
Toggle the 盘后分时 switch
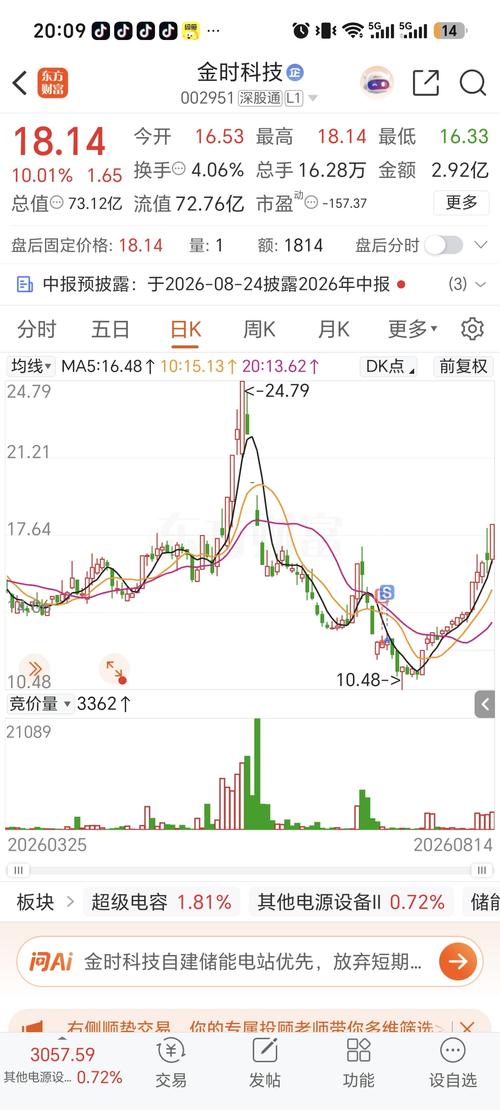(x=443, y=246)
